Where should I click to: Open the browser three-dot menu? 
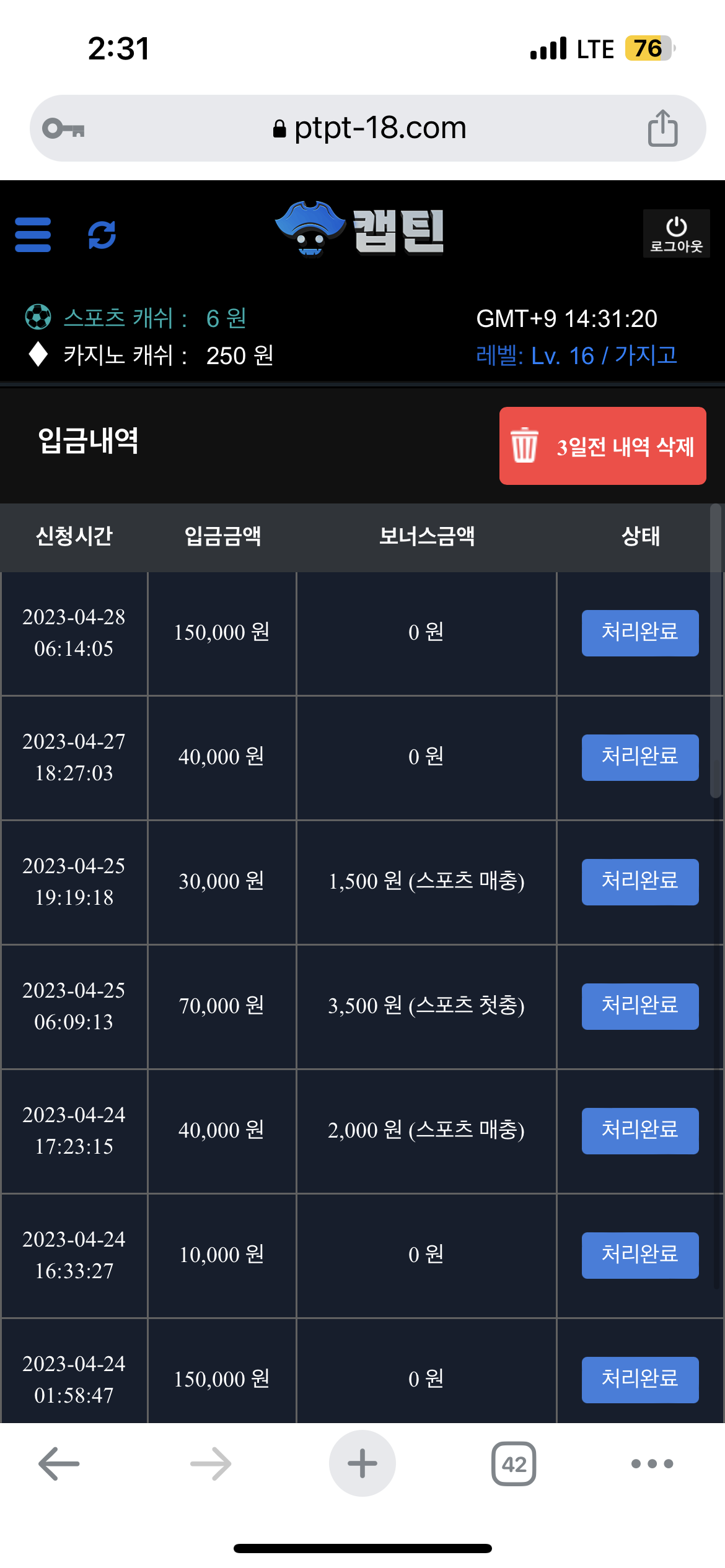point(652,1464)
